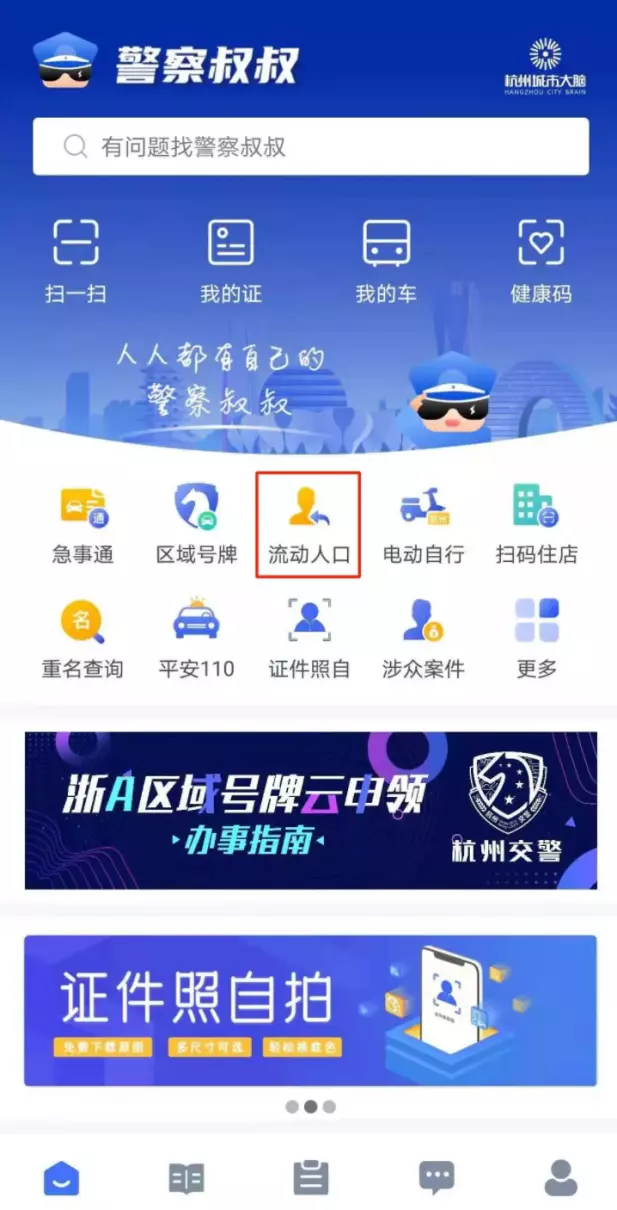The width and height of the screenshot is (617, 1210).
Task: Open the 浙A区域号牌云申领 banner
Action: point(311,810)
